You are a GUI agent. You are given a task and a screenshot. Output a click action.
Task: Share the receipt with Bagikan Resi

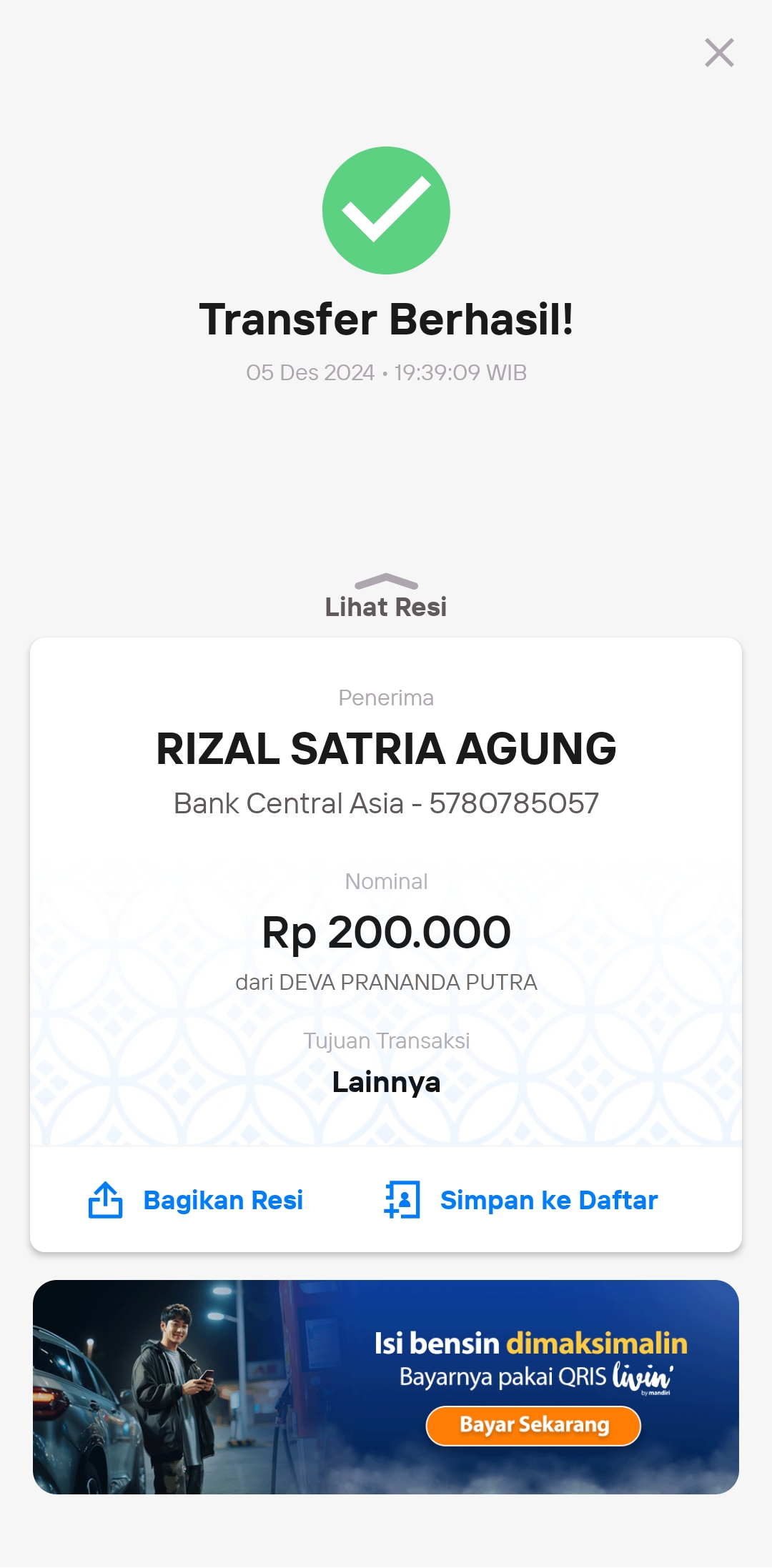195,1200
